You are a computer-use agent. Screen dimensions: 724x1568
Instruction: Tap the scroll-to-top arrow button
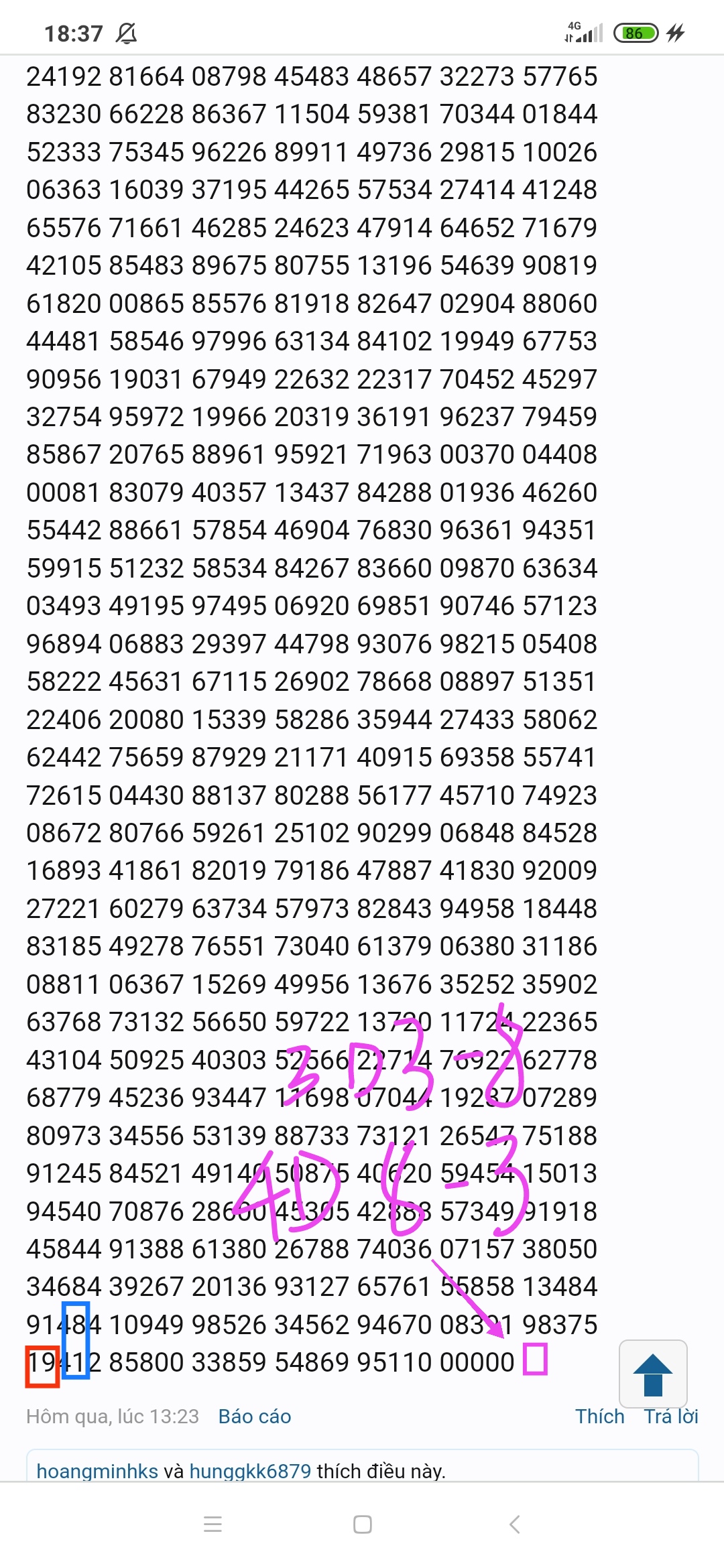(653, 1374)
